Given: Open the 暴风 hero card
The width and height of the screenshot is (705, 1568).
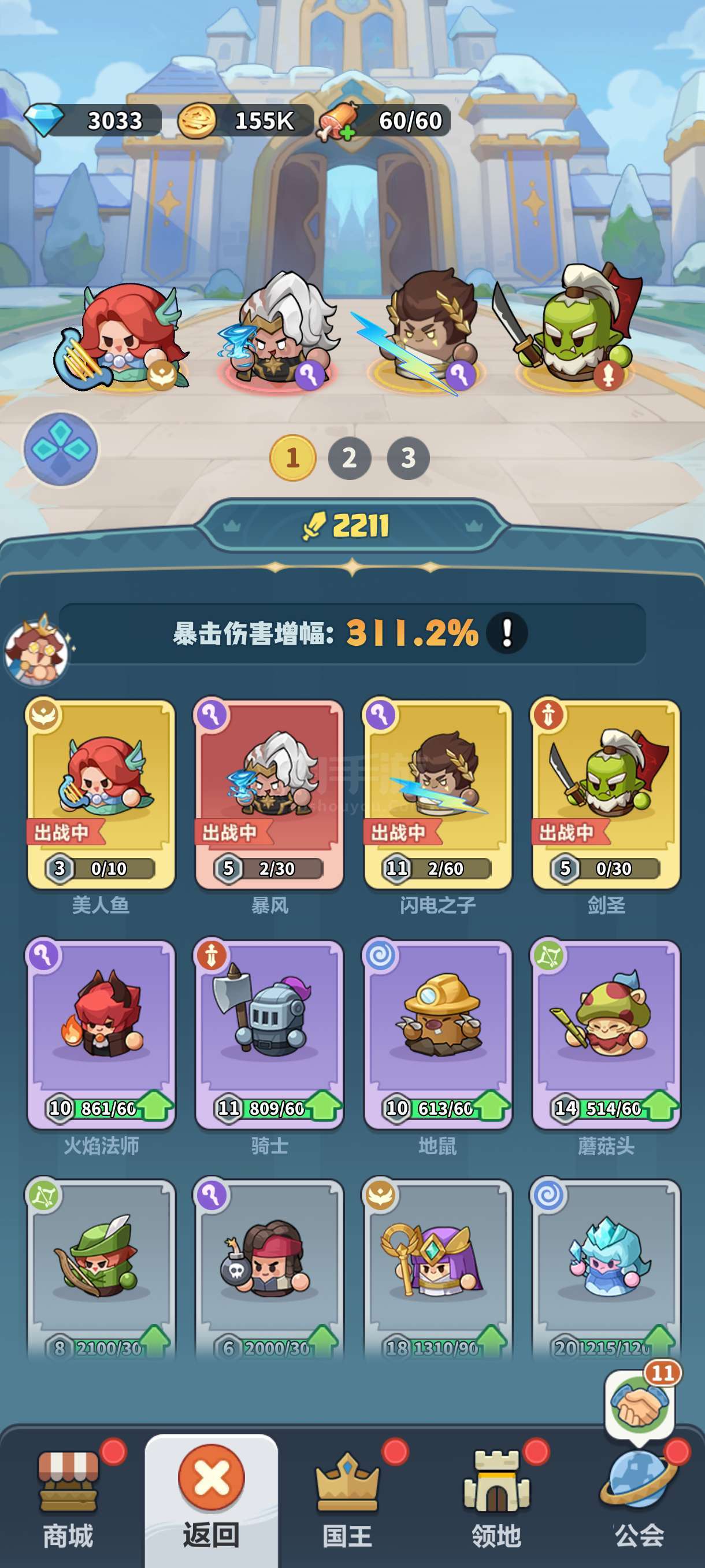Looking at the screenshot, I should 269,794.
